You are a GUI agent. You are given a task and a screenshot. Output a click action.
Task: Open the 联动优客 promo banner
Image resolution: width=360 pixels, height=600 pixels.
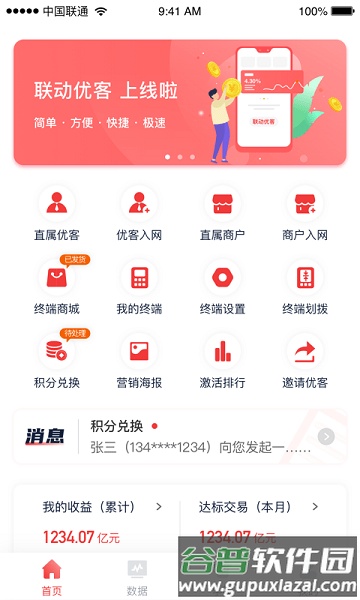point(180,102)
